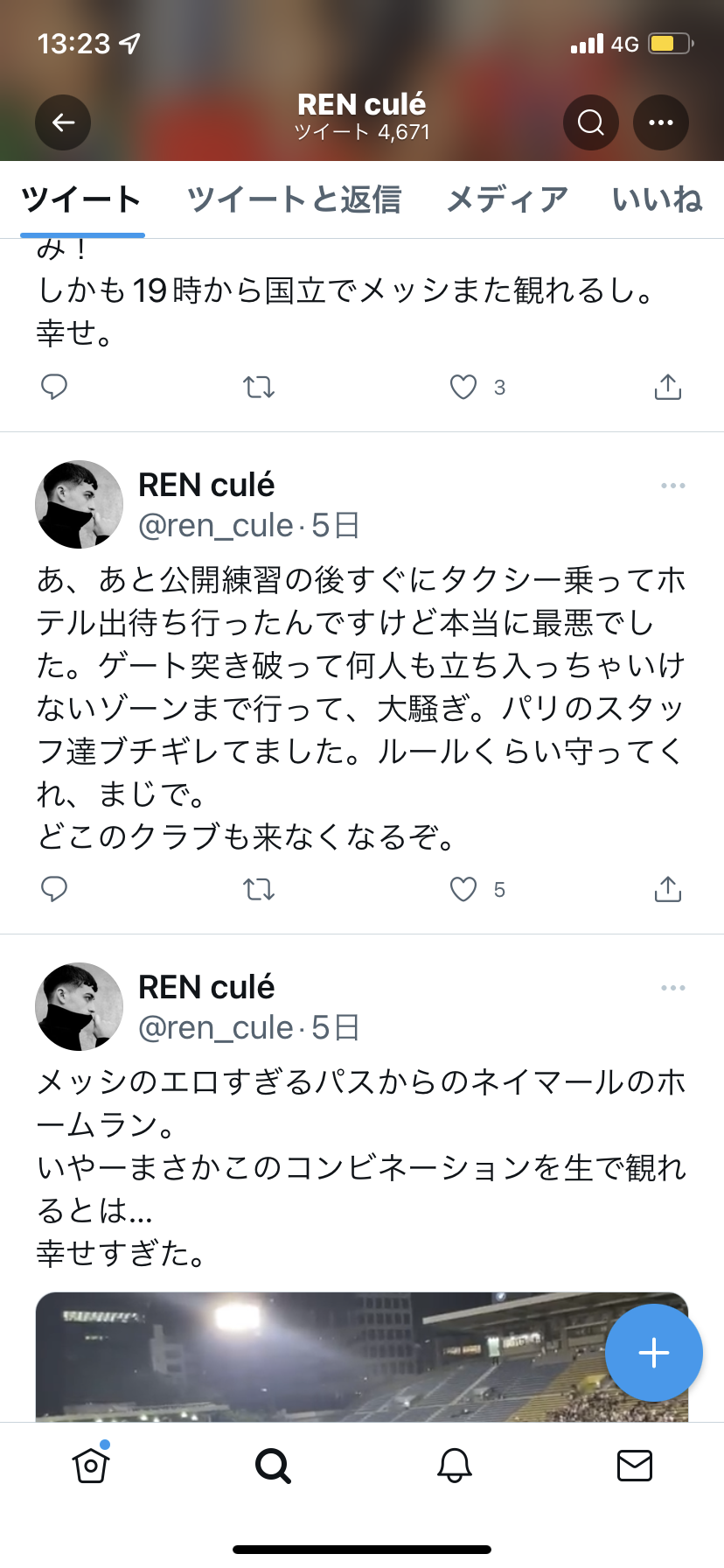Retweet the tweet about 国立でメッシ

click(x=259, y=387)
